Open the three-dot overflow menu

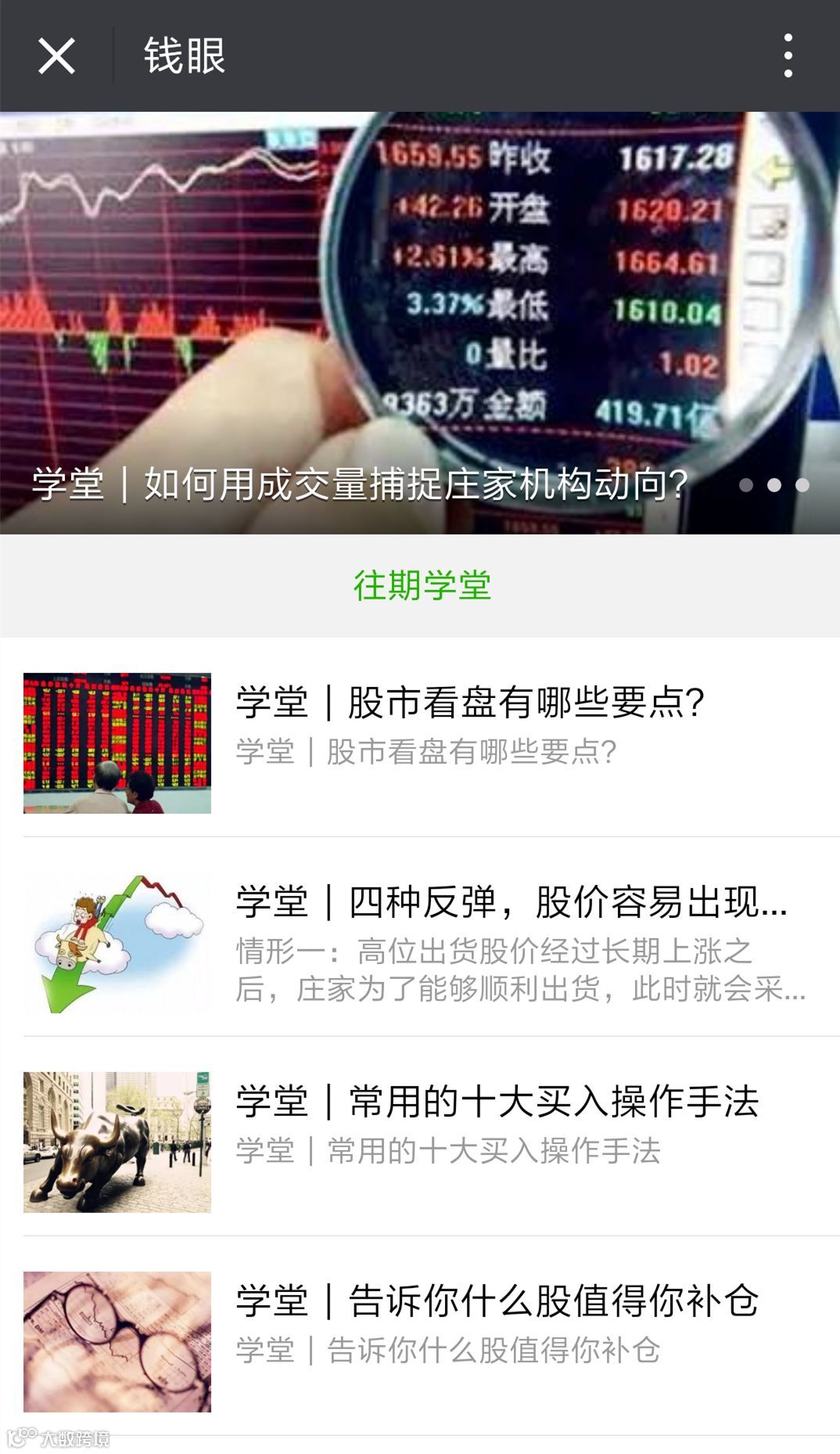click(x=788, y=56)
